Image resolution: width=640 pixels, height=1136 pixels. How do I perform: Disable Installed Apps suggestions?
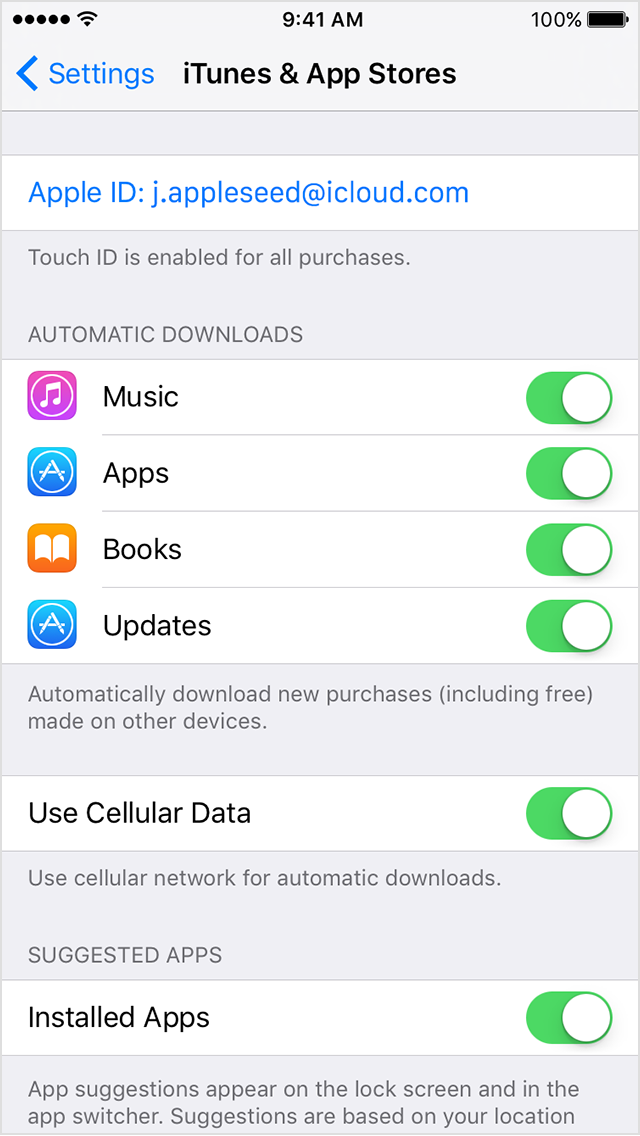[569, 1018]
